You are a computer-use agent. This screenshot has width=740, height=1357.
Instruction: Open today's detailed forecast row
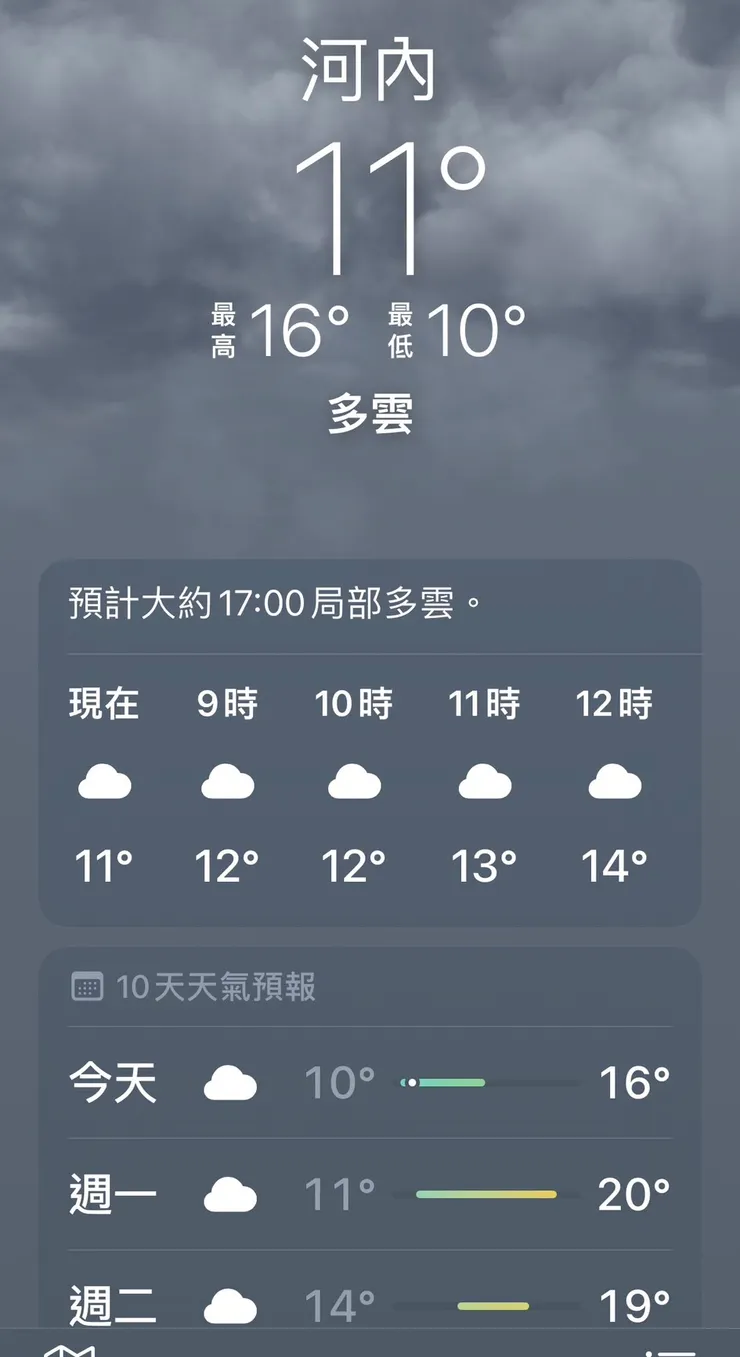(370, 1082)
